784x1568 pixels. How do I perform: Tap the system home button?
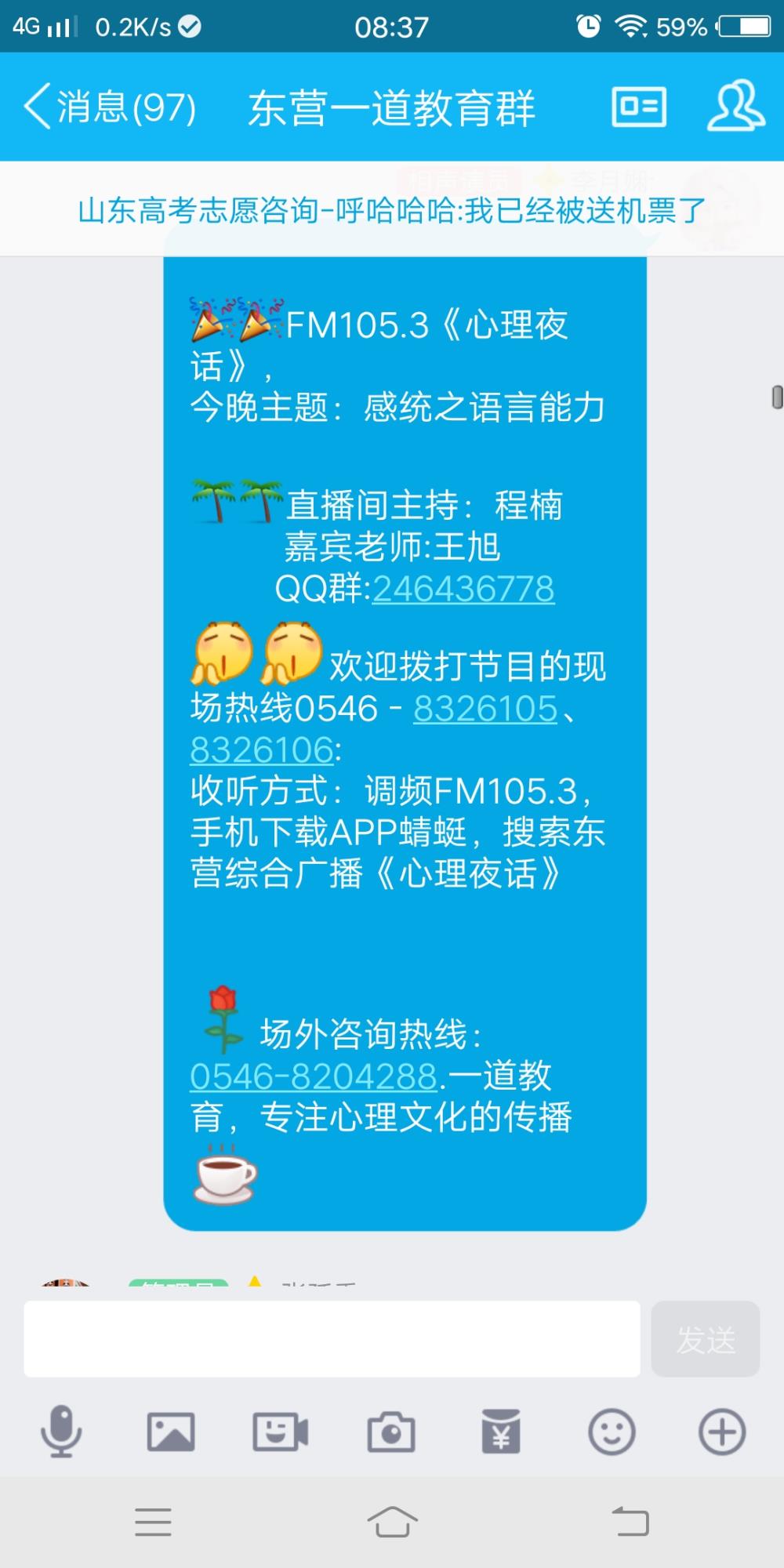392,1522
